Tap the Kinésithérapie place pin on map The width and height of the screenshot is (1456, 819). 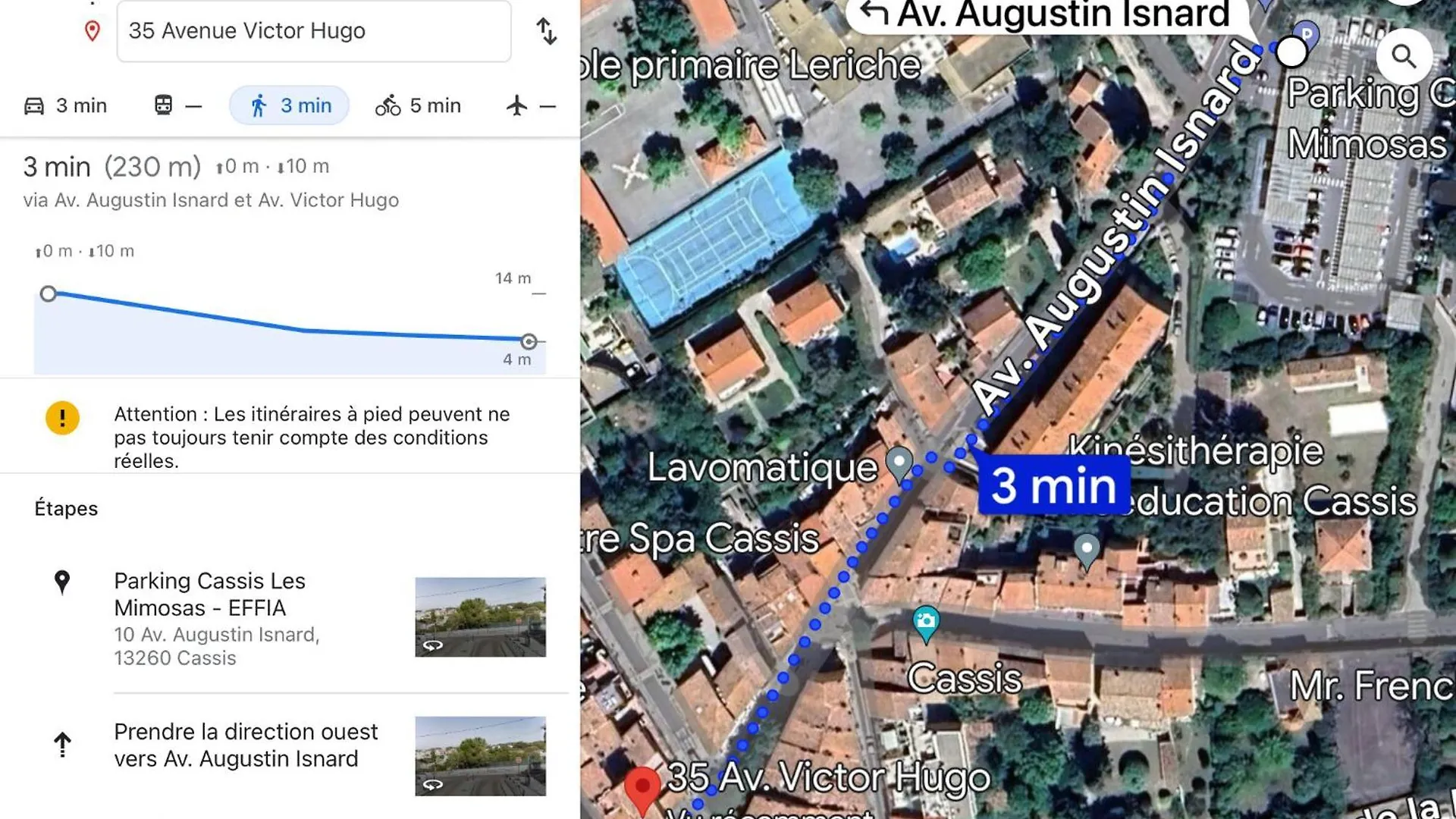(1087, 548)
